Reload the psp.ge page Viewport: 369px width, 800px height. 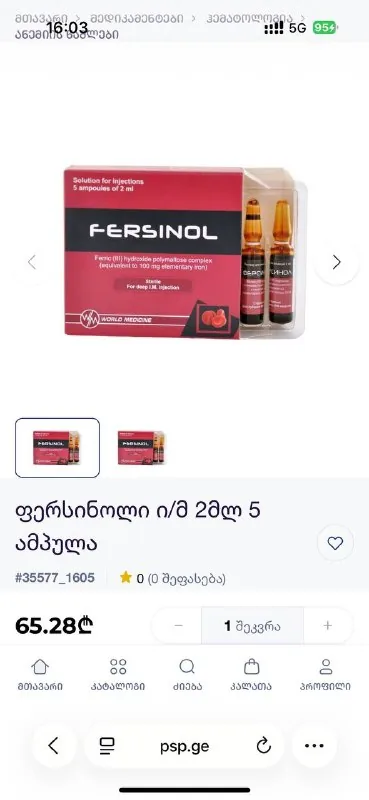tap(263, 746)
